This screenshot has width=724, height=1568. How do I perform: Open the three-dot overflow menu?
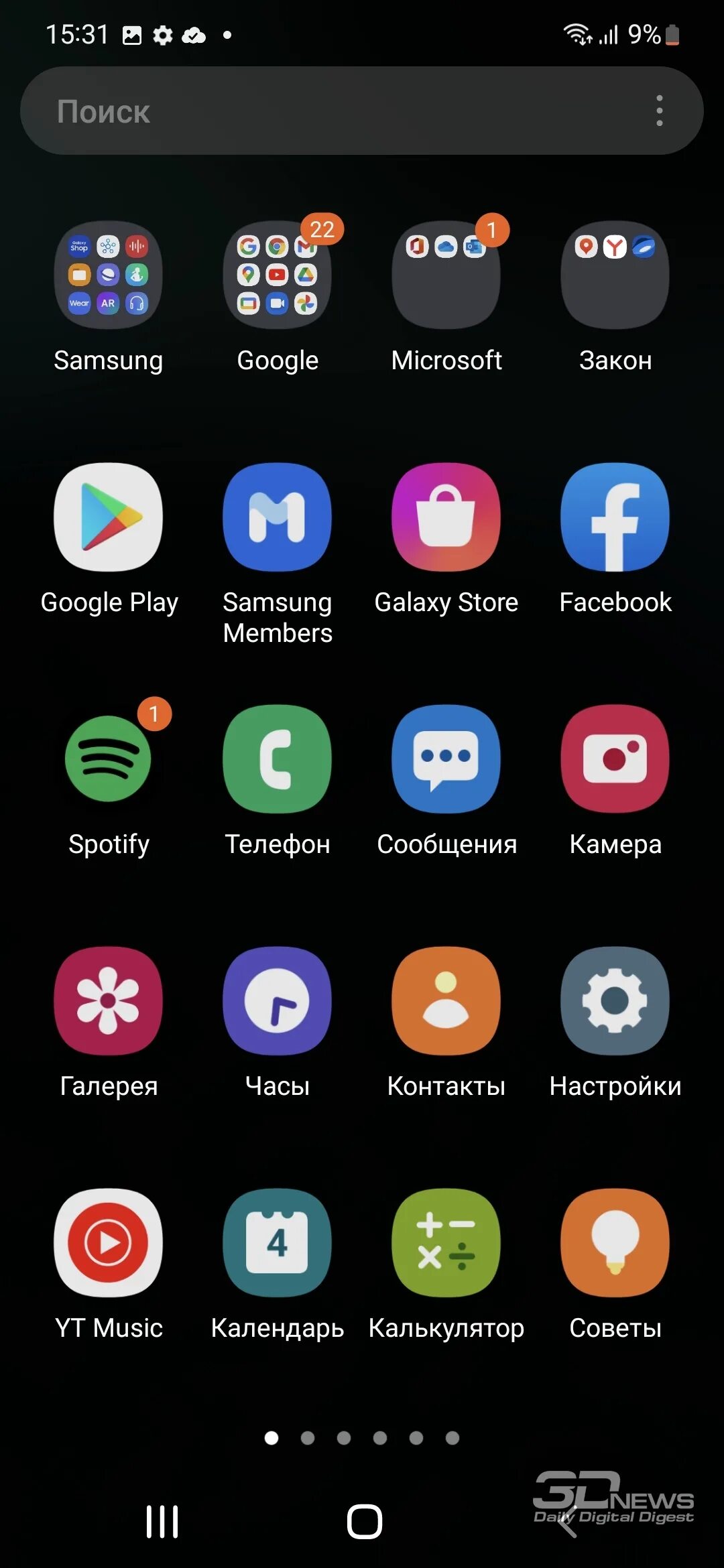660,111
